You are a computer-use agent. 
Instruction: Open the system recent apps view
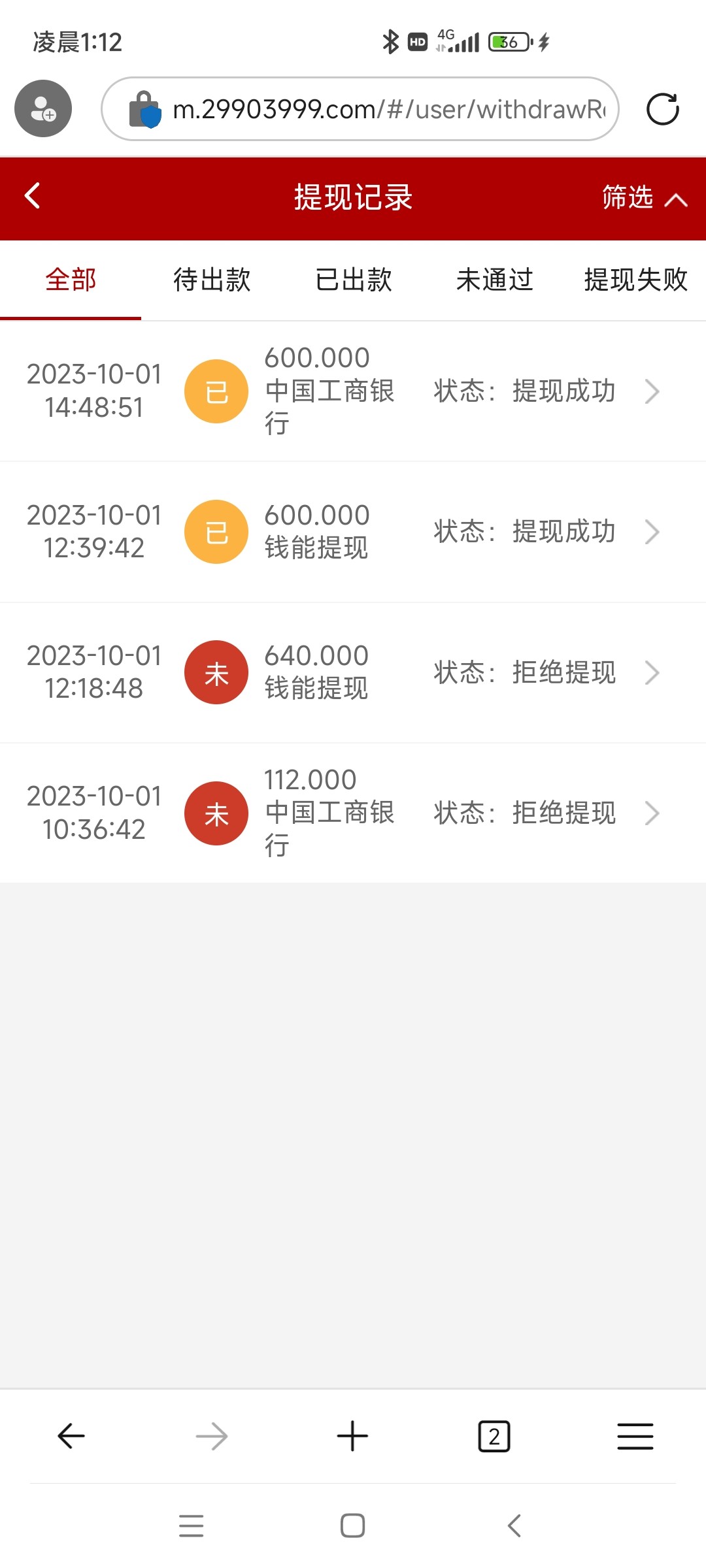click(191, 1526)
